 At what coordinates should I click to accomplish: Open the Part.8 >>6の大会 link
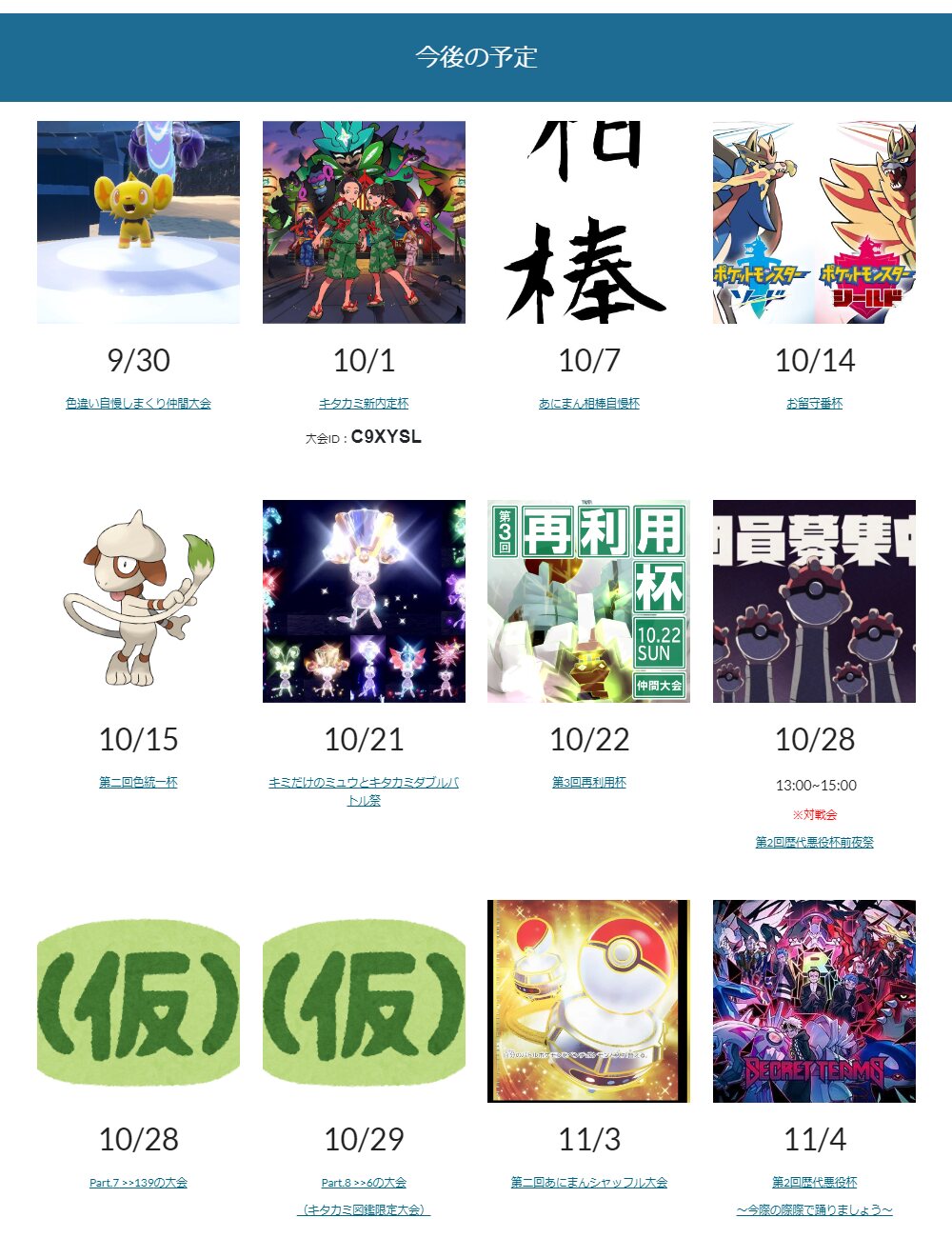point(364,1183)
